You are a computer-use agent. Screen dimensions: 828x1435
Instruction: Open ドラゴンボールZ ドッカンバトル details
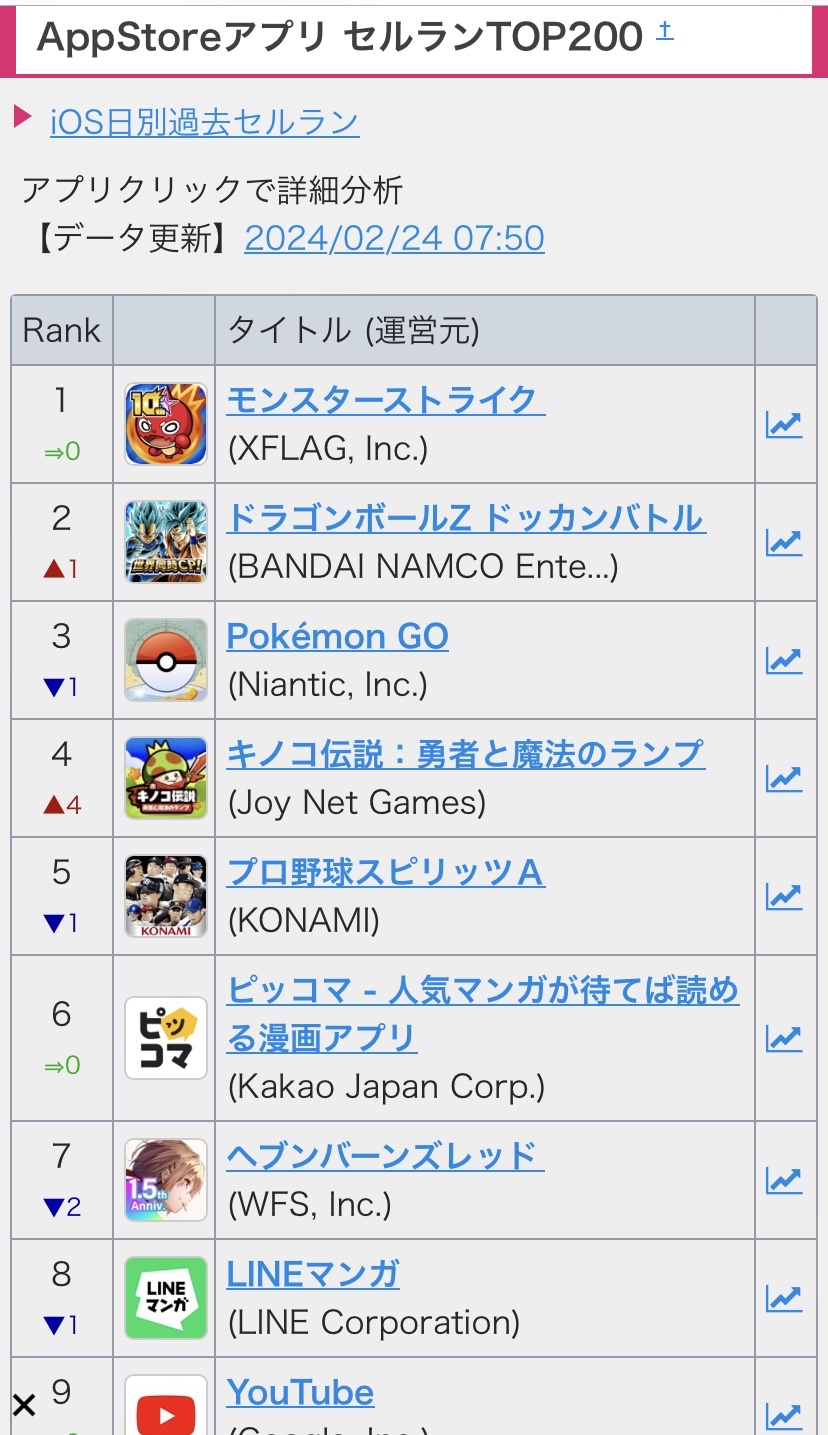(466, 518)
